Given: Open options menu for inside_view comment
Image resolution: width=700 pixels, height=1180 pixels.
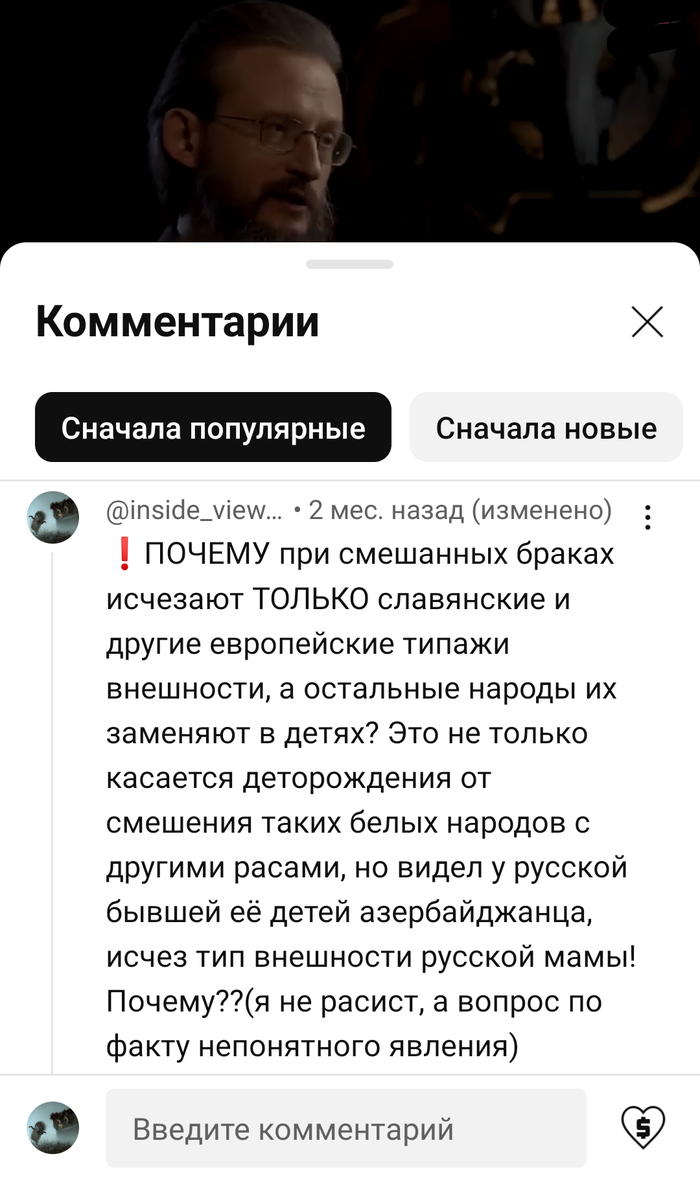Looking at the screenshot, I should point(648,517).
